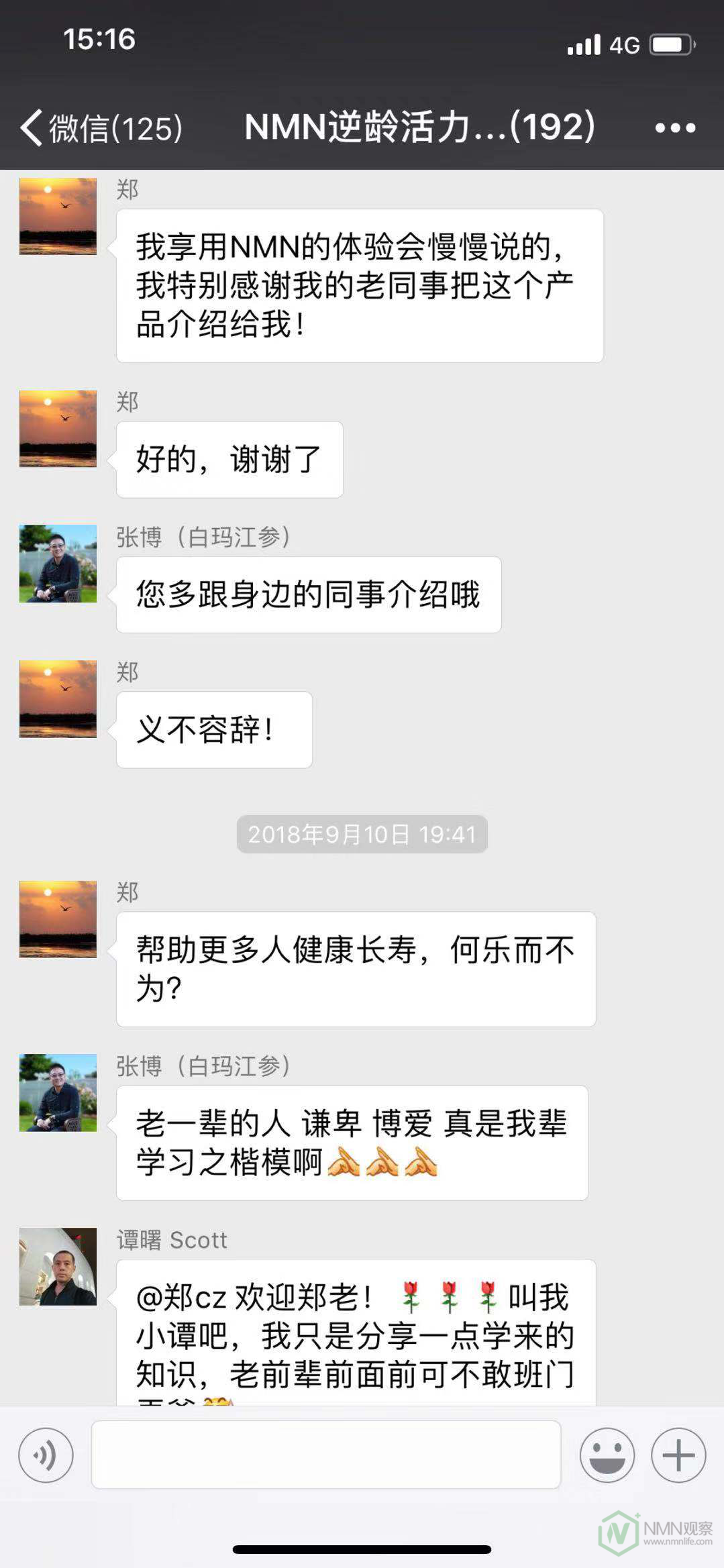Image resolution: width=724 pixels, height=1568 pixels.
Task: Tap the message text field
Action: [326, 1455]
